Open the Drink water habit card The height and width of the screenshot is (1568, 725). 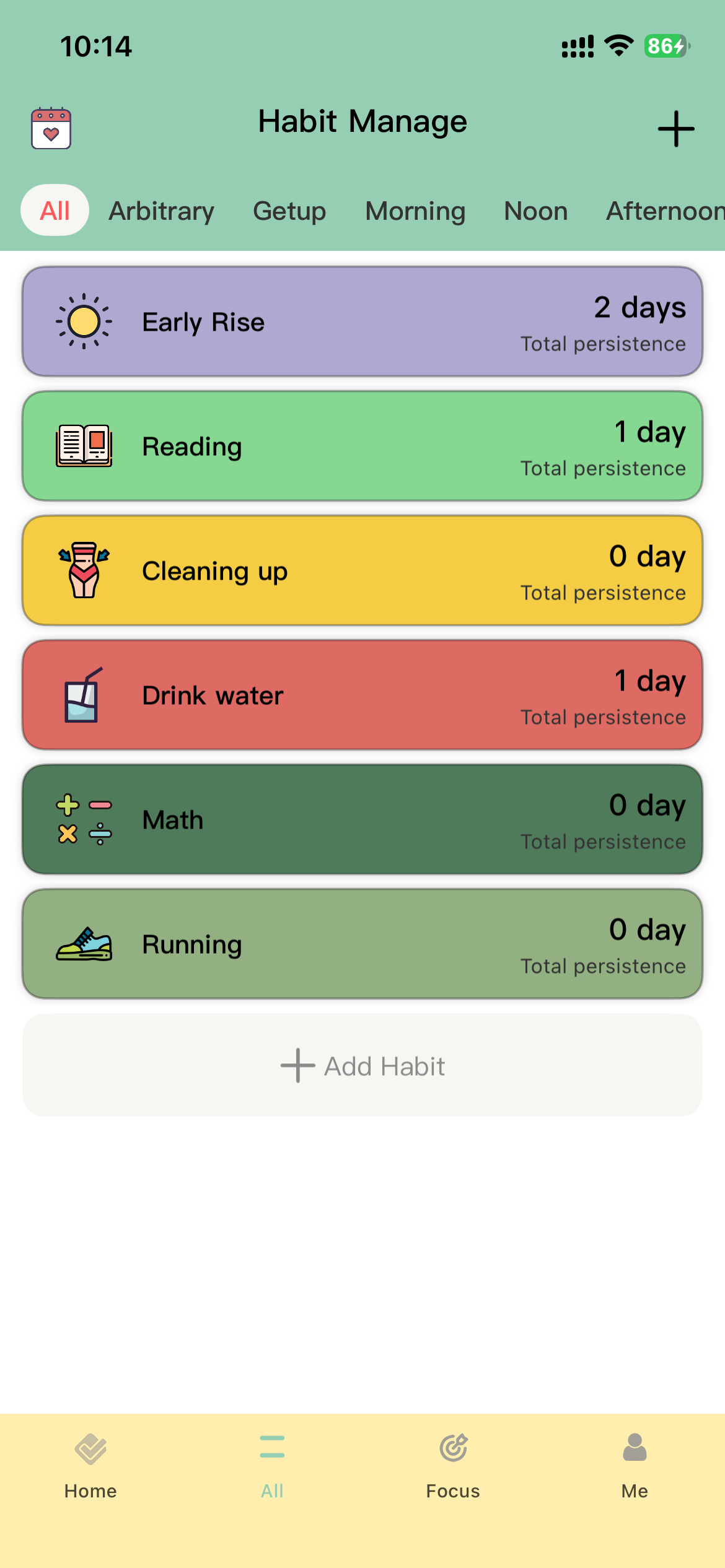(x=362, y=695)
